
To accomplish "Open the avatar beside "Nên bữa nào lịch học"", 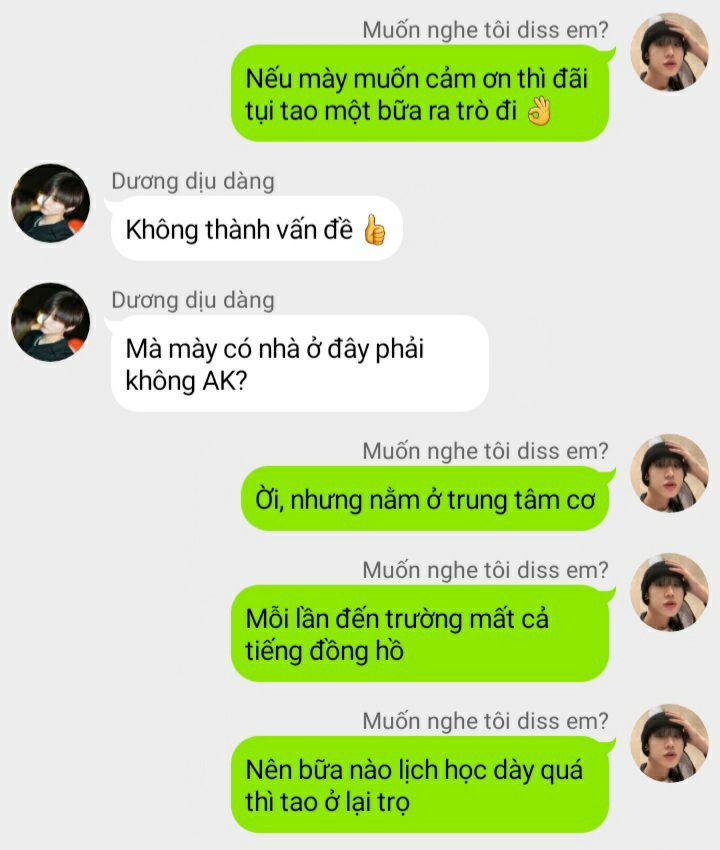I will click(669, 744).
